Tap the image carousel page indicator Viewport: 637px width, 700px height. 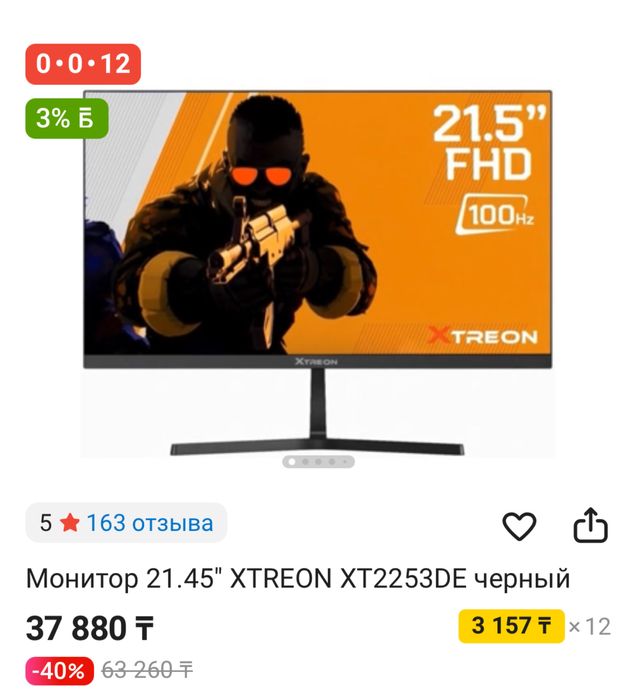click(x=318, y=462)
